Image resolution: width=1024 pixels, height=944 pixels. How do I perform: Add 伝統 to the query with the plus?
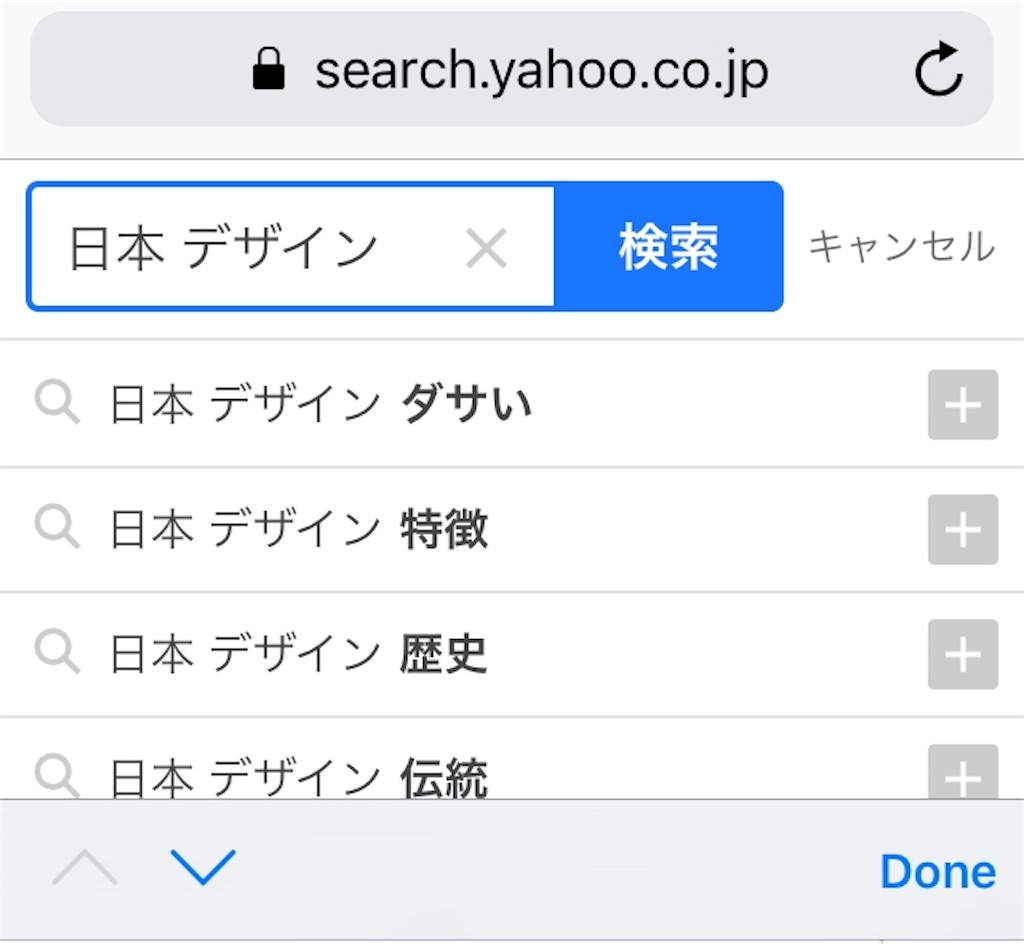pyautogui.click(x=962, y=773)
